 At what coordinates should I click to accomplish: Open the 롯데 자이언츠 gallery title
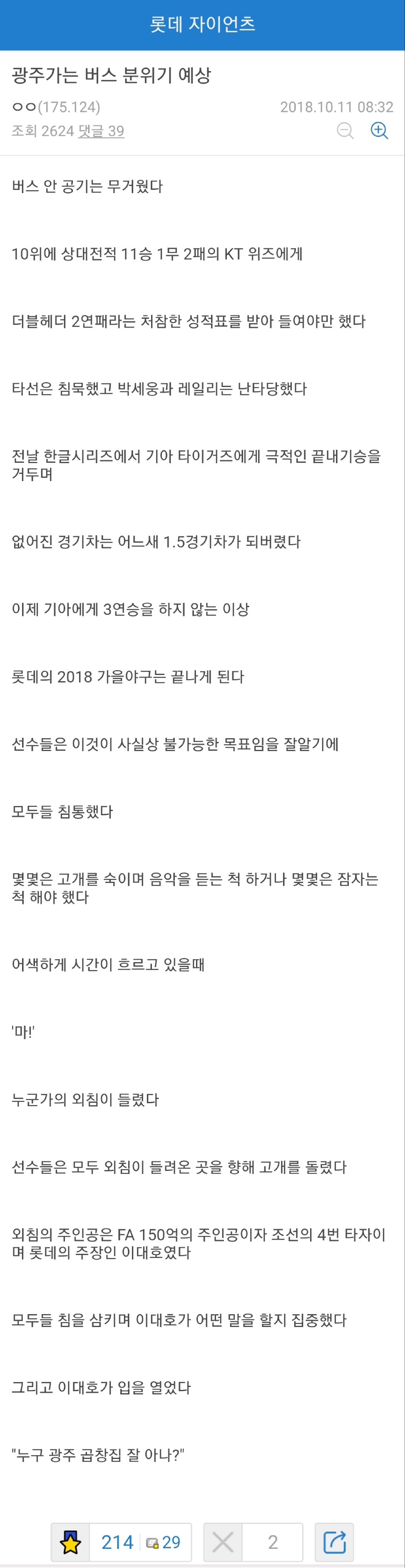point(202,25)
